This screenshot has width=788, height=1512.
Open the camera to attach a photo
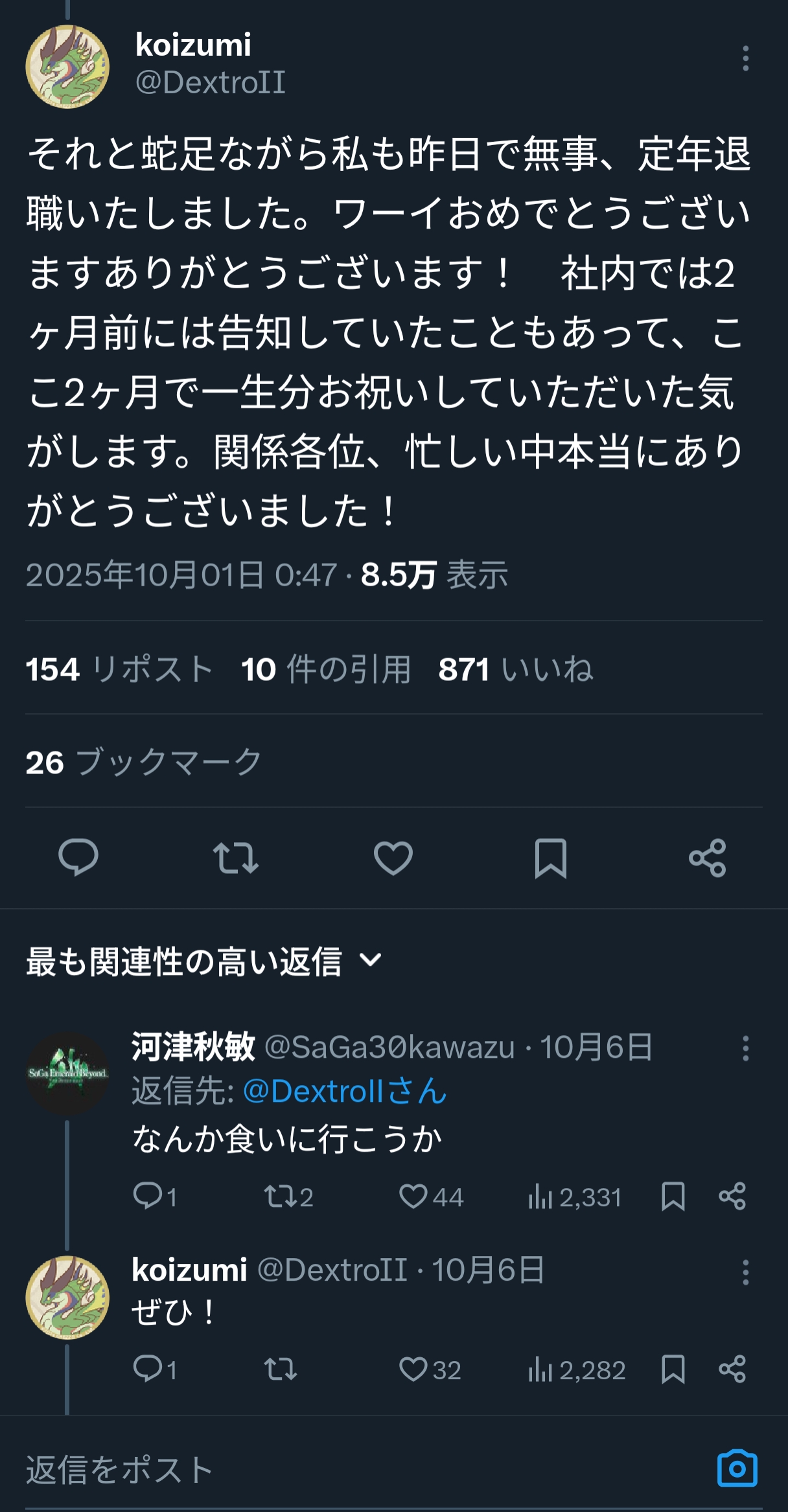737,1469
